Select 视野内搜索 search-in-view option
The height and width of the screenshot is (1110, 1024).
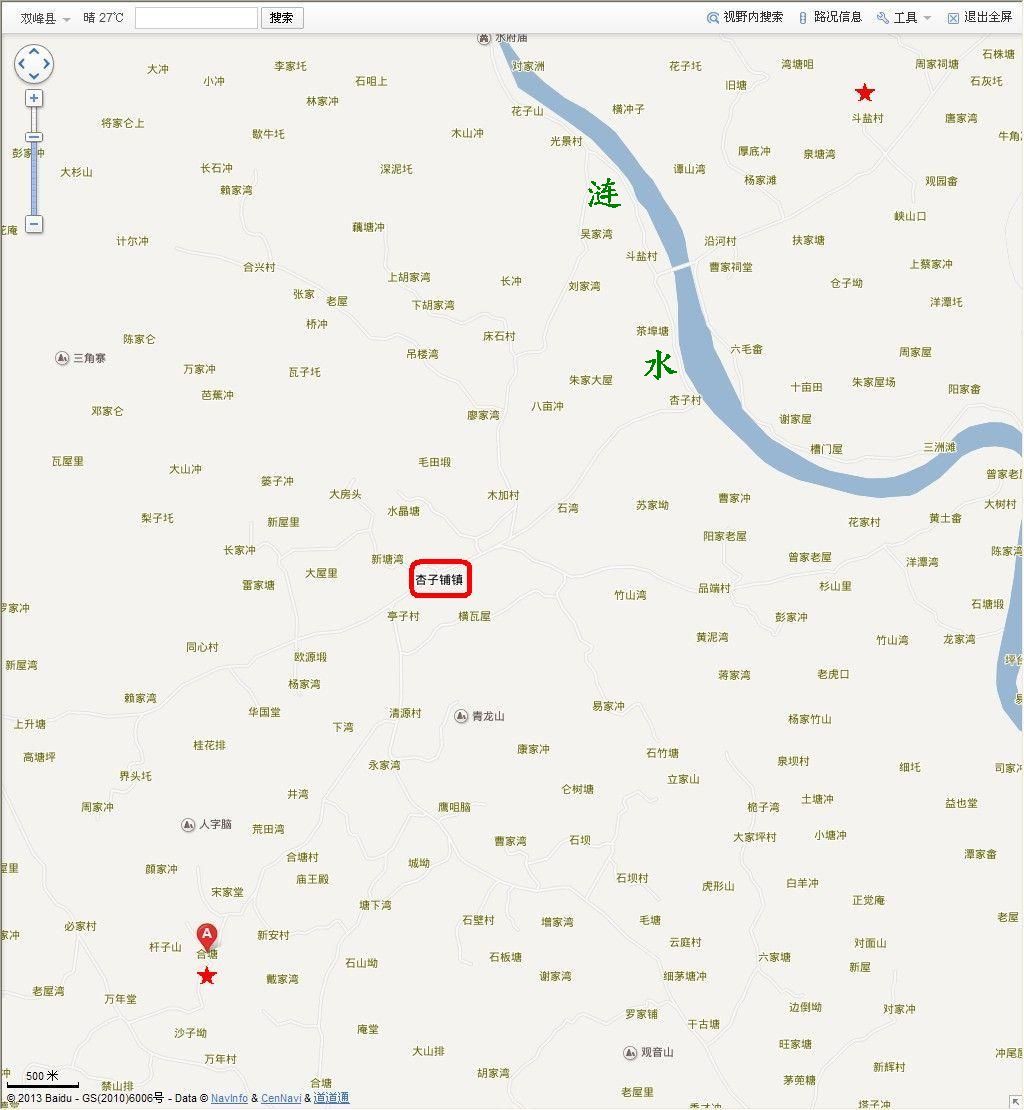point(746,17)
